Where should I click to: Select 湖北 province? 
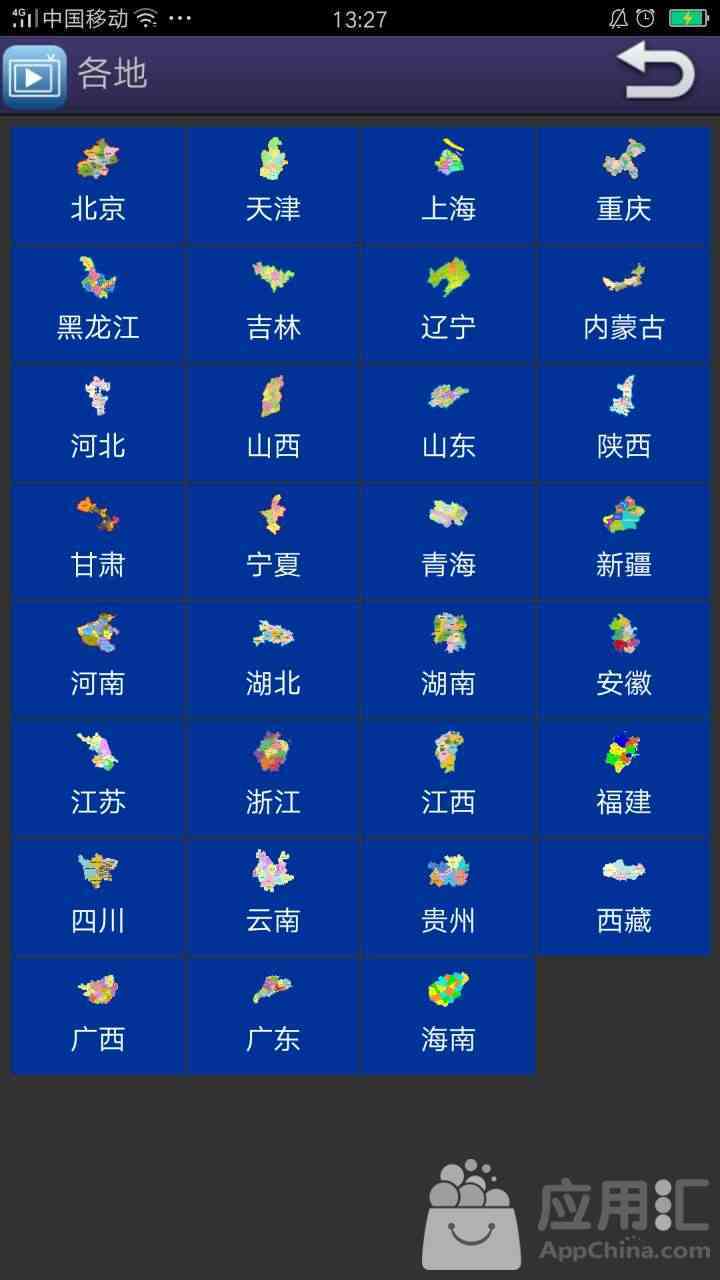coord(273,659)
